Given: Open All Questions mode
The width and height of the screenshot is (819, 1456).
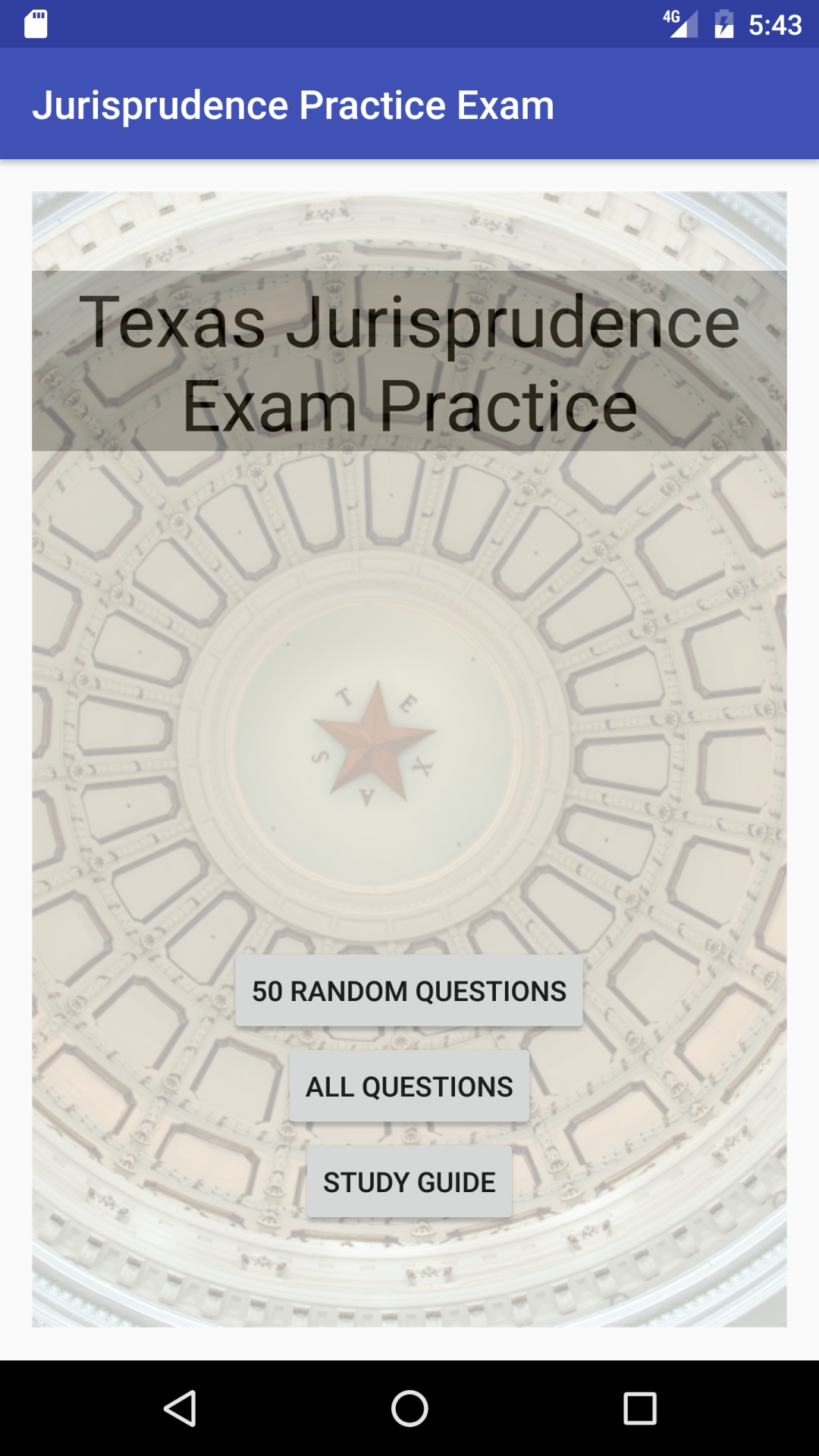Looking at the screenshot, I should (409, 1086).
